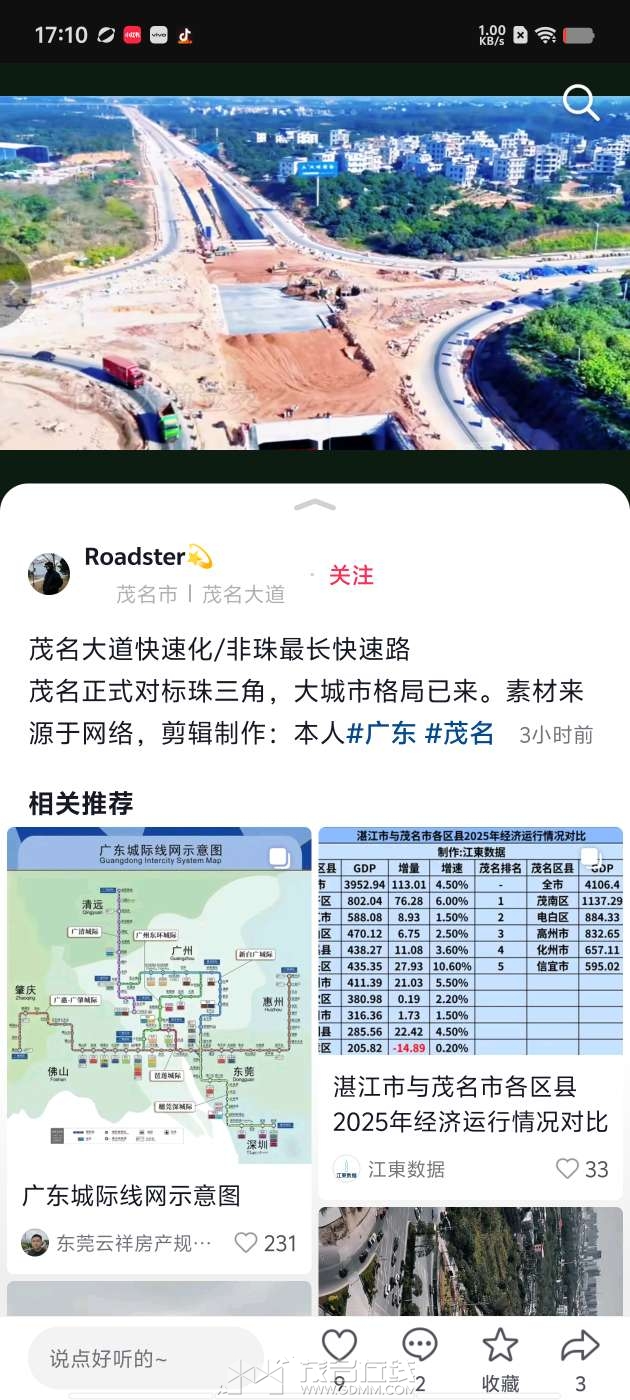
Task: Open the 茂名大道 location tag
Action: 243,594
